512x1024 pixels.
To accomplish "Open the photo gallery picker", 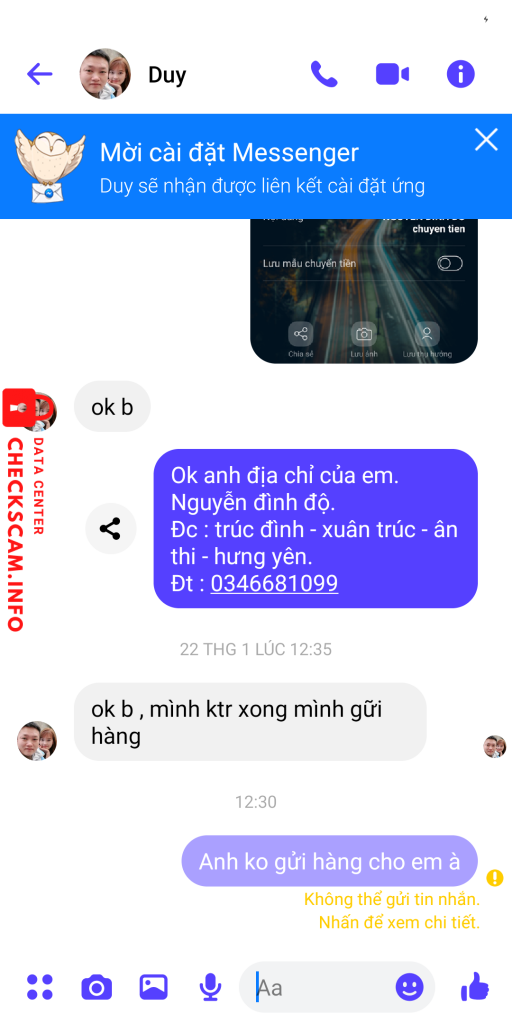I will [x=153, y=987].
